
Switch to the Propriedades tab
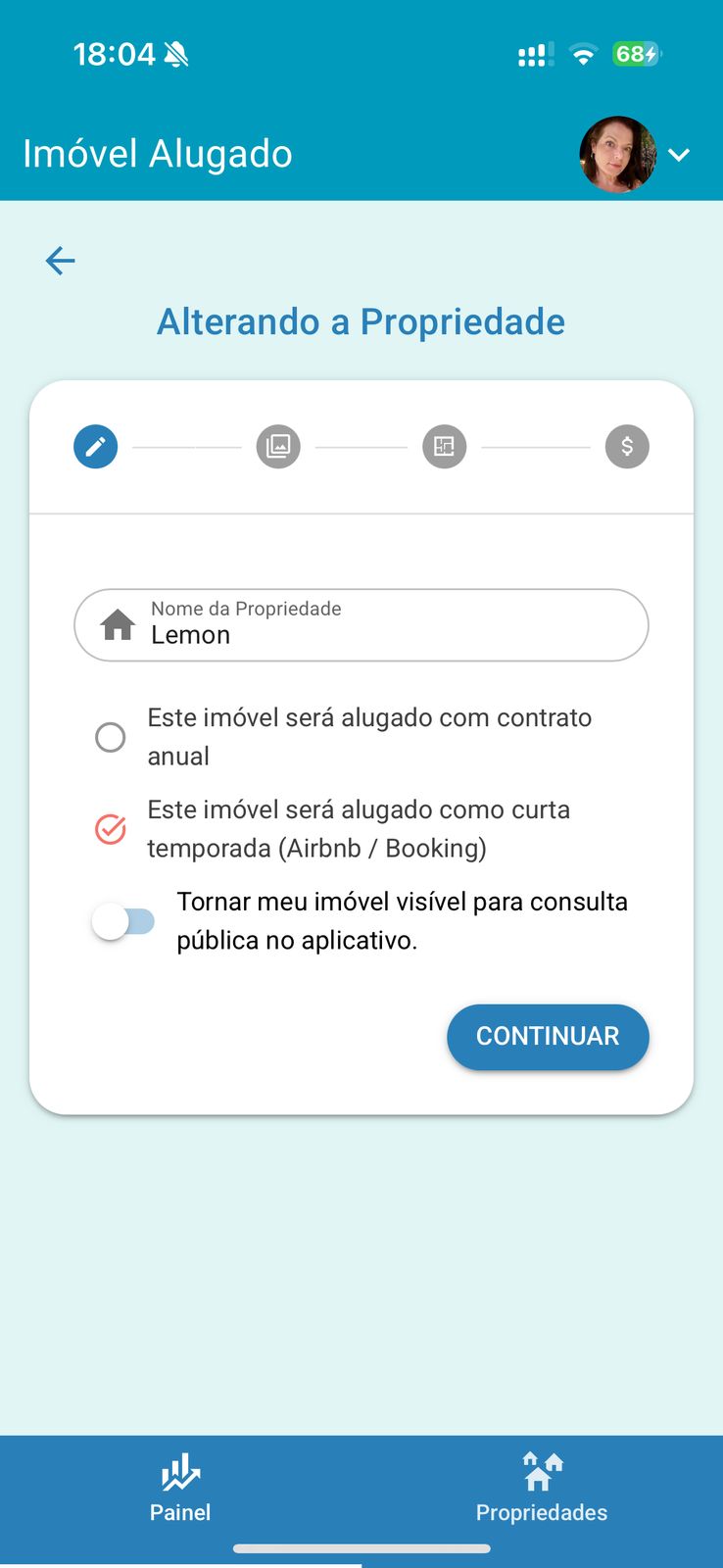pos(541,1488)
